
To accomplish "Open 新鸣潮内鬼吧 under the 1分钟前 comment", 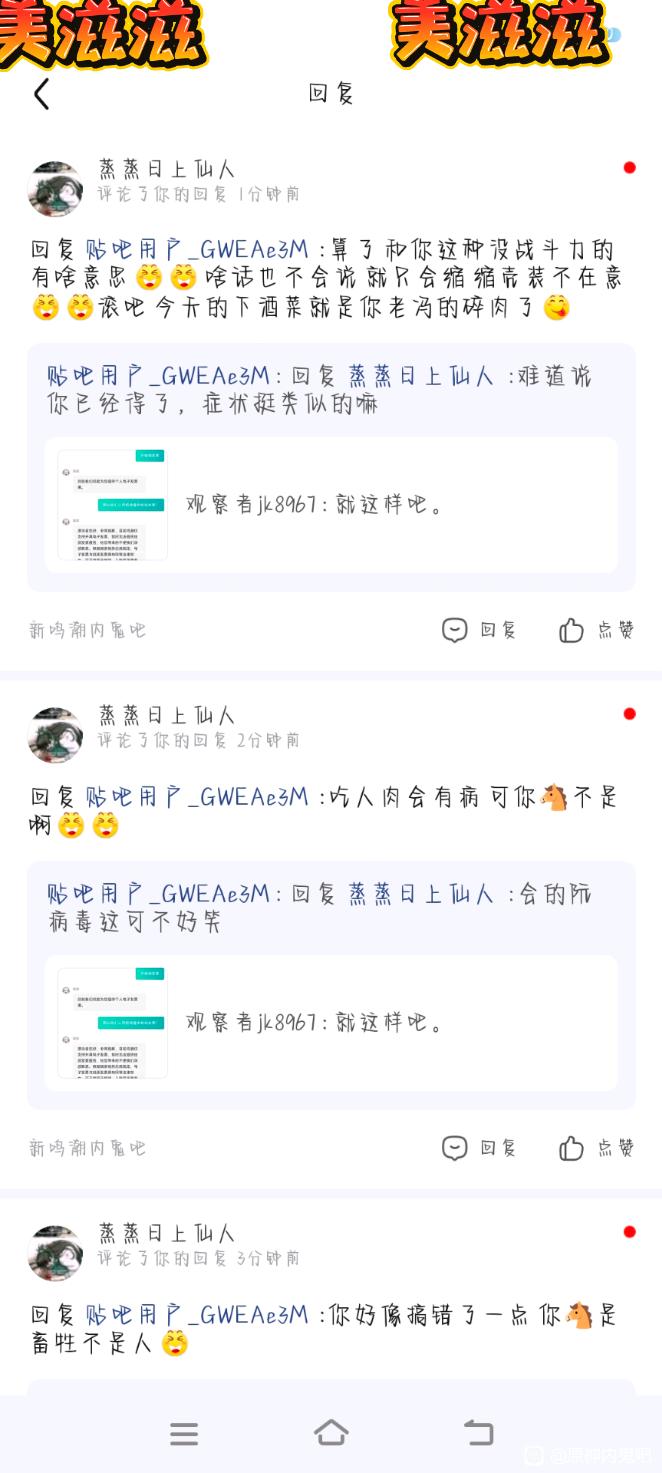I will (87, 630).
